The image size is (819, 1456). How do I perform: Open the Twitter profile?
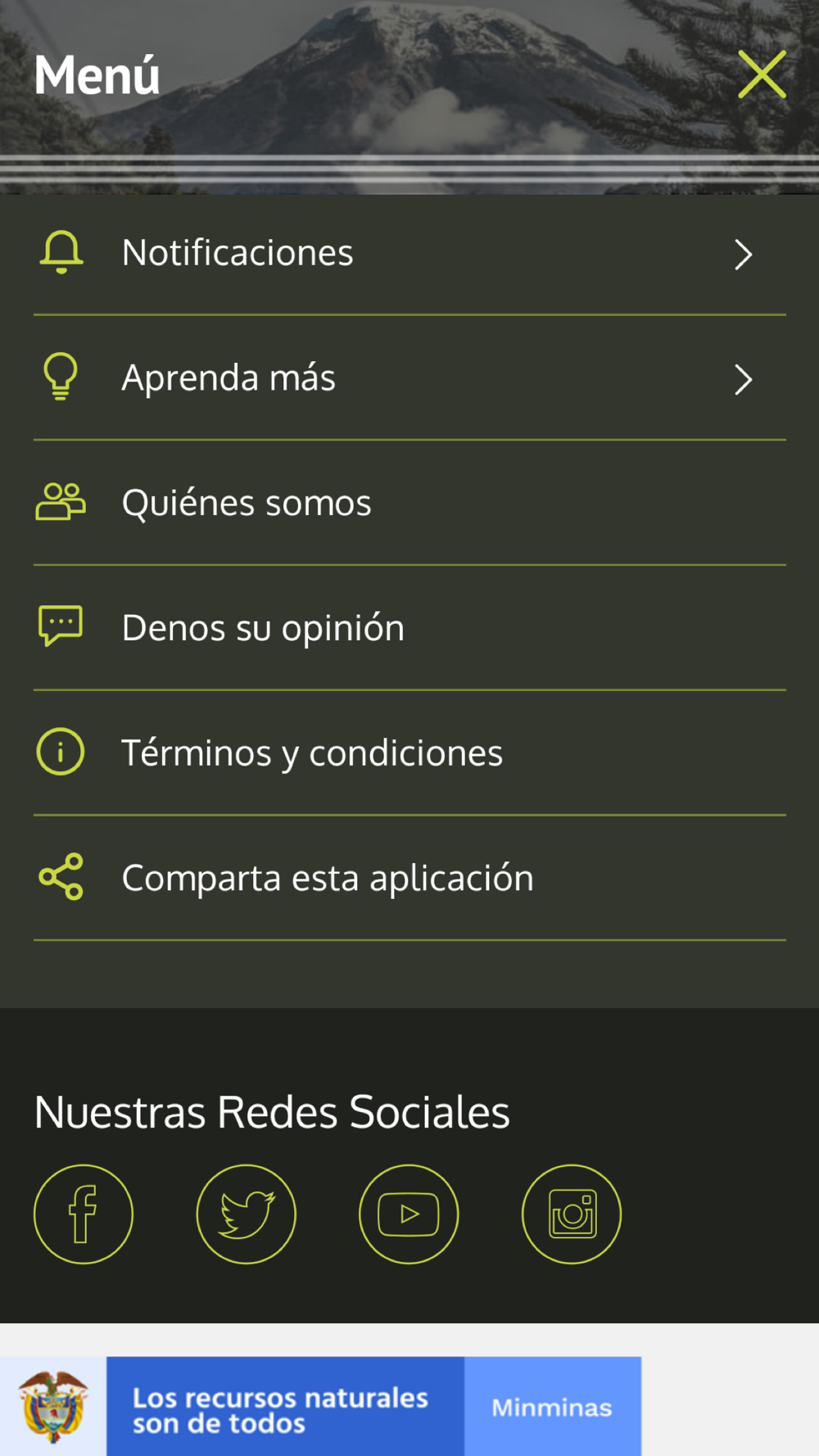[246, 1214]
